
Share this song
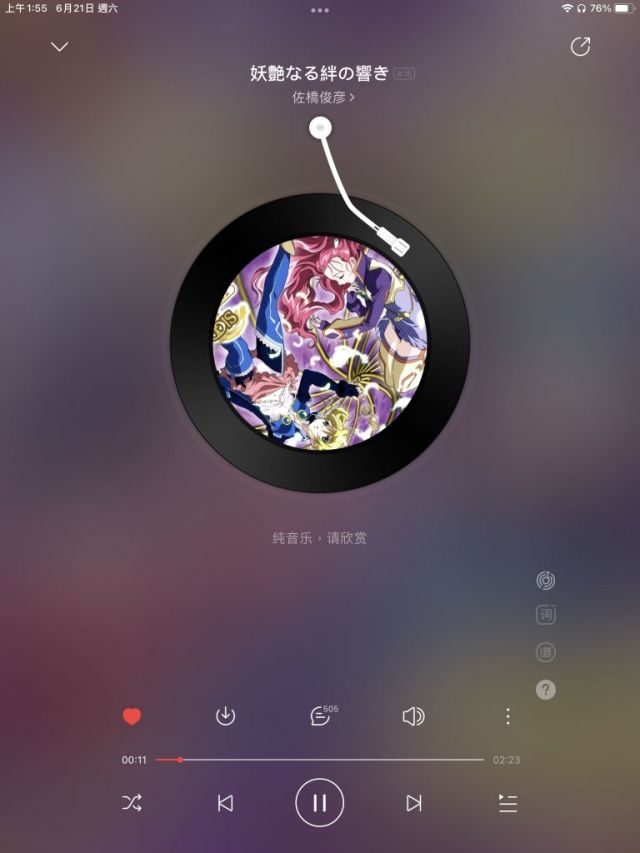point(580,47)
